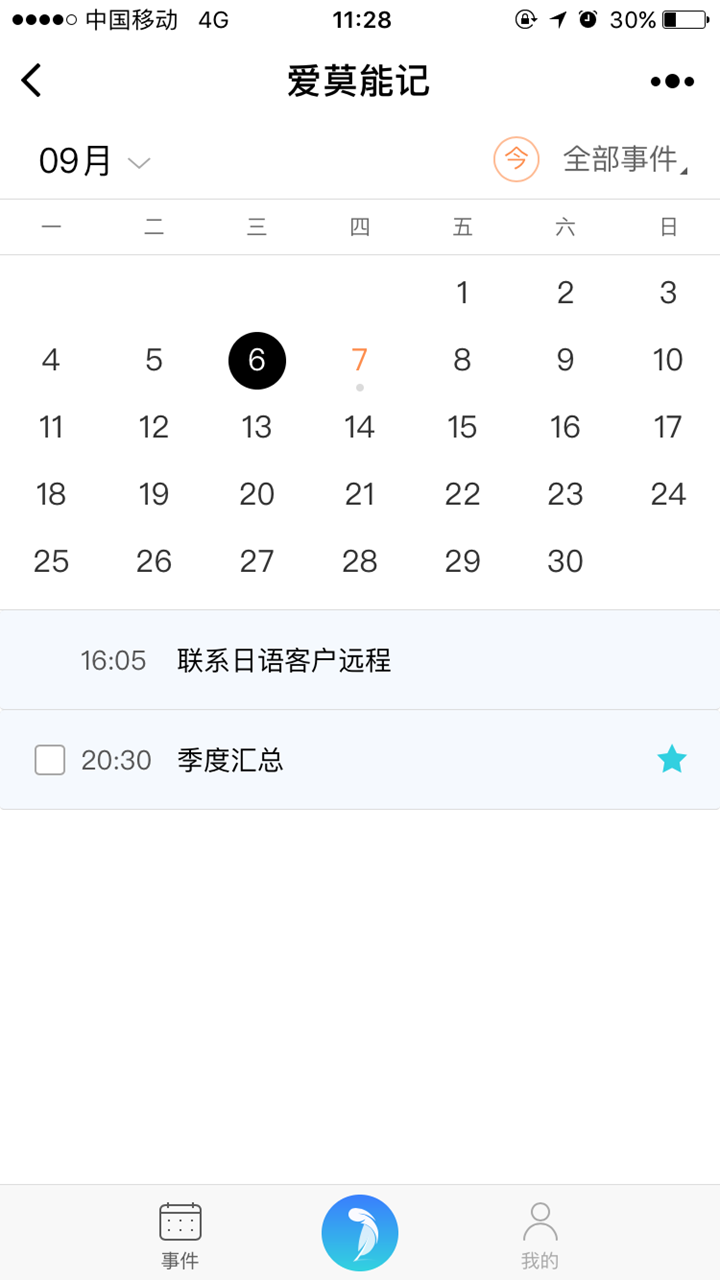
Task: Switch to the 我的 tab
Action: (540, 1235)
